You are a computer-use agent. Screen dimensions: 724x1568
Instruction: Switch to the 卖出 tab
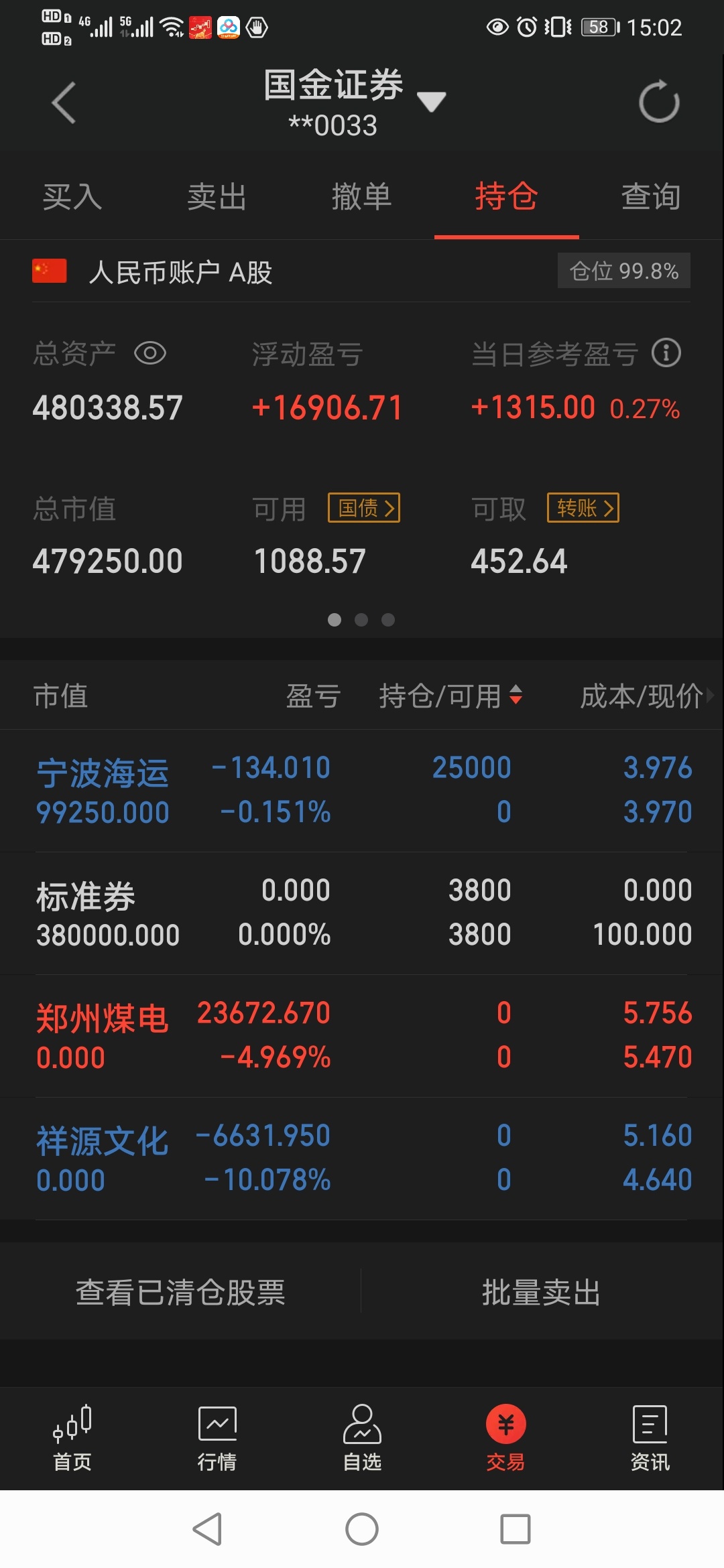point(217,197)
